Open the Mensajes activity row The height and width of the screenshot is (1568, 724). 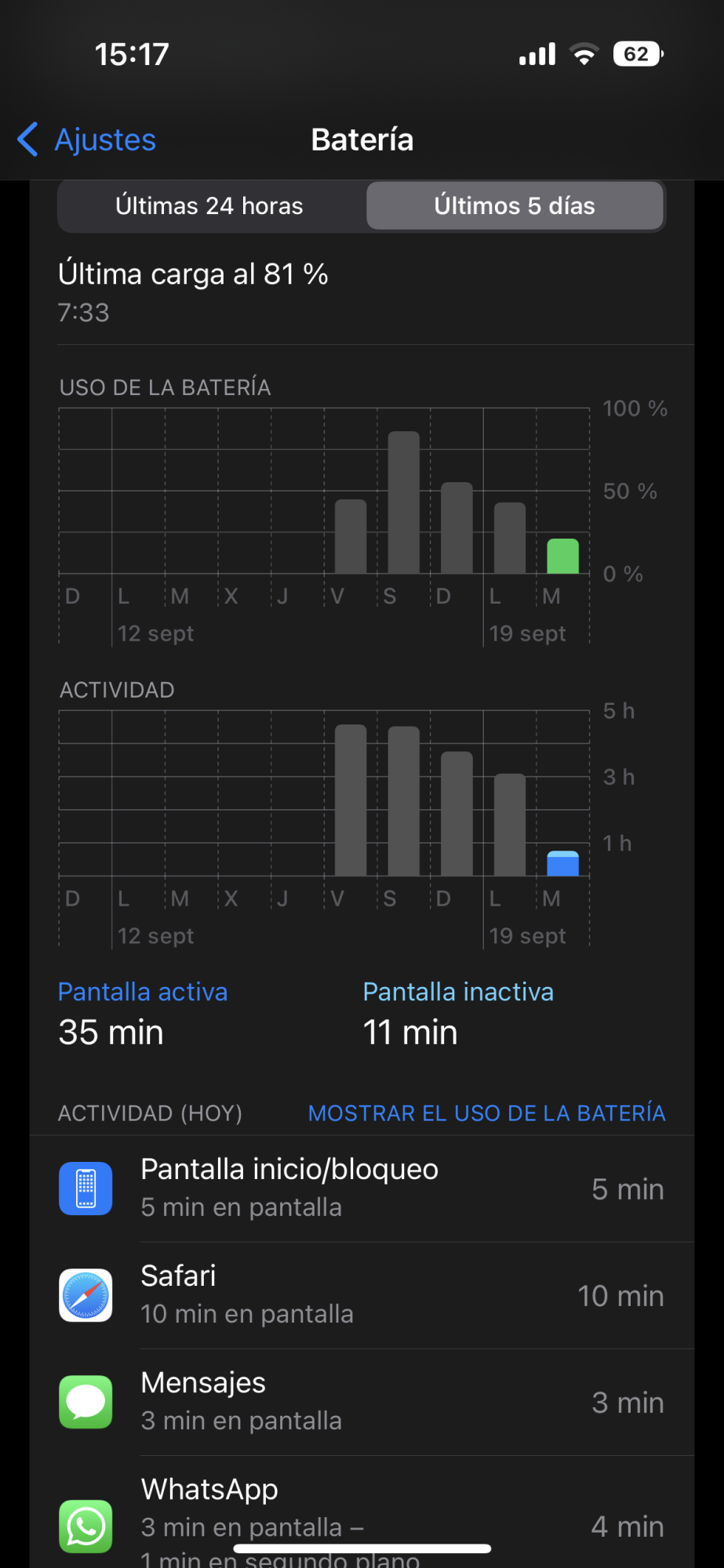click(362, 1402)
